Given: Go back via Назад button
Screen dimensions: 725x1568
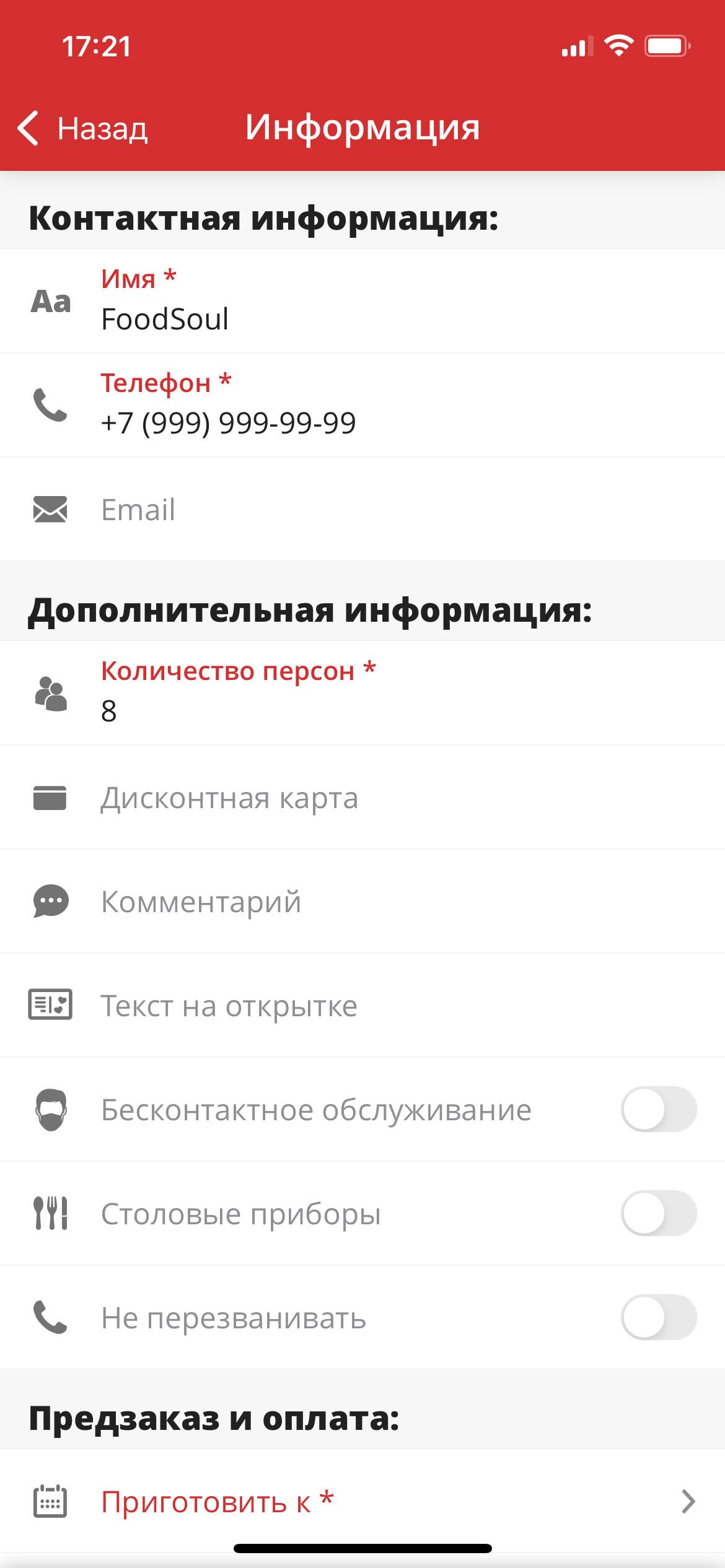Looking at the screenshot, I should pos(83,129).
